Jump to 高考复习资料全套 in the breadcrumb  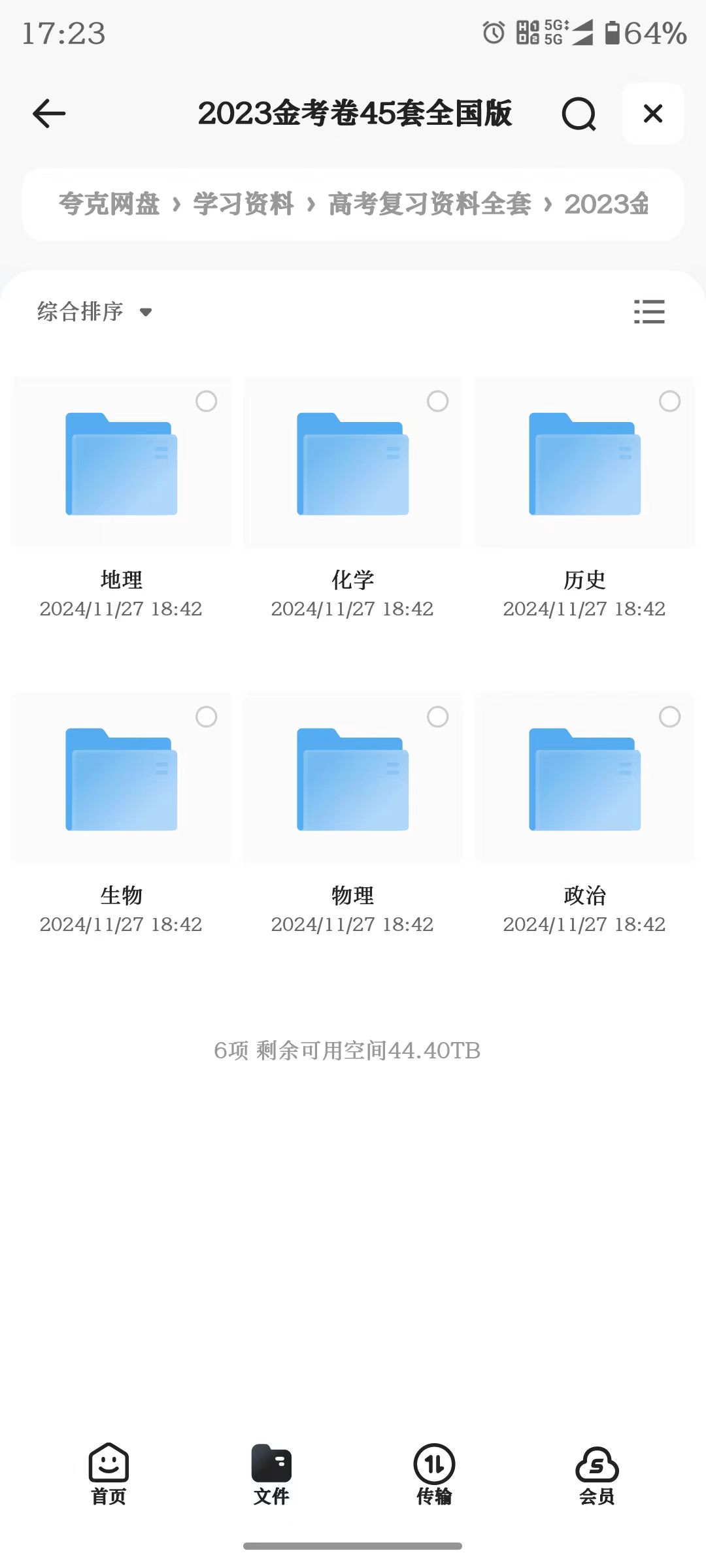[x=429, y=204]
